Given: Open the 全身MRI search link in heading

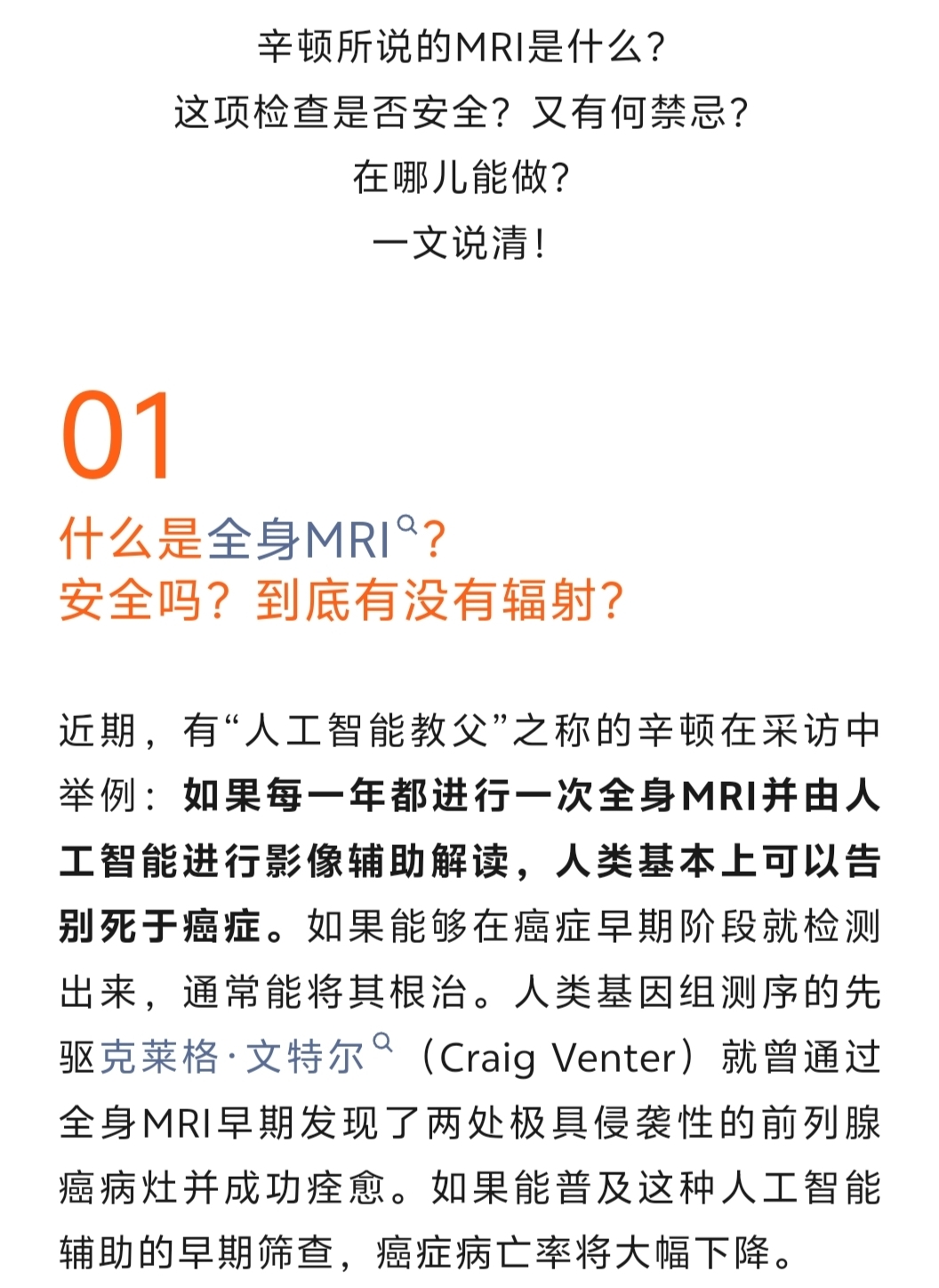Looking at the screenshot, I should [x=300, y=540].
